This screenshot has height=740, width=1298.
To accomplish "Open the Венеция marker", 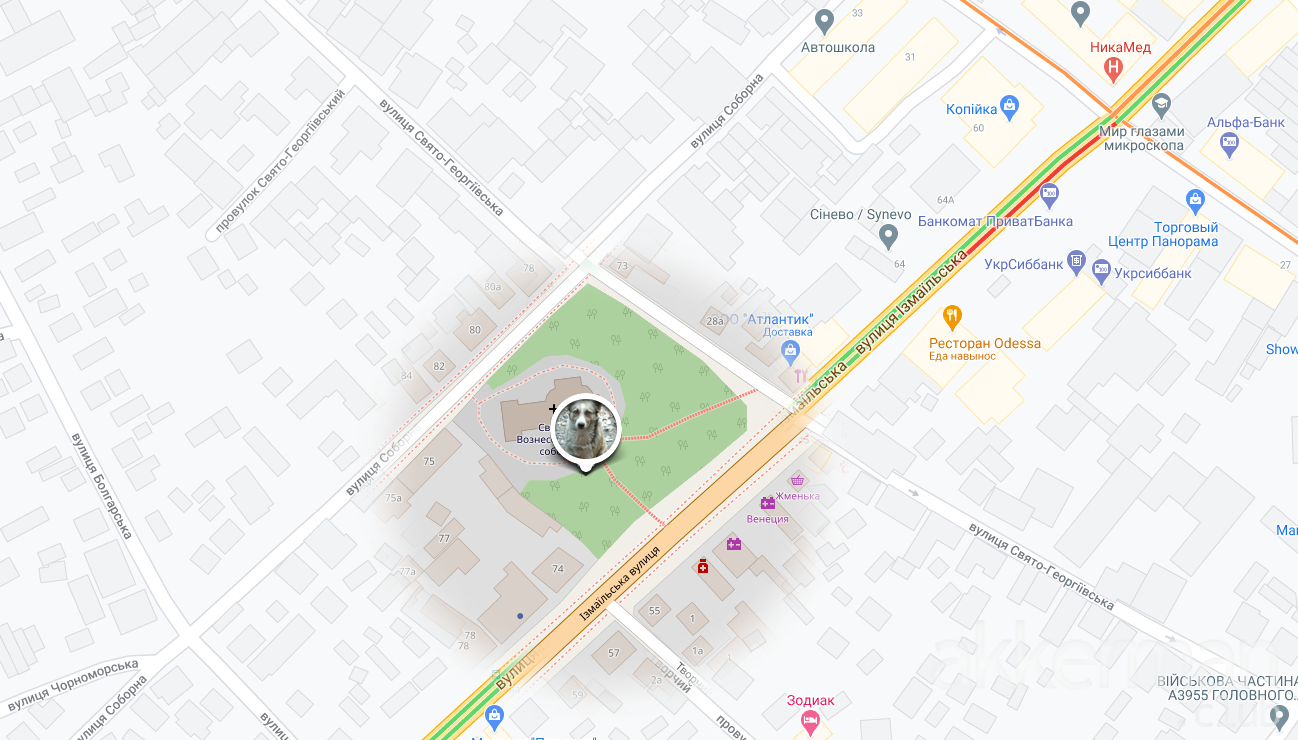I will [x=768, y=503].
